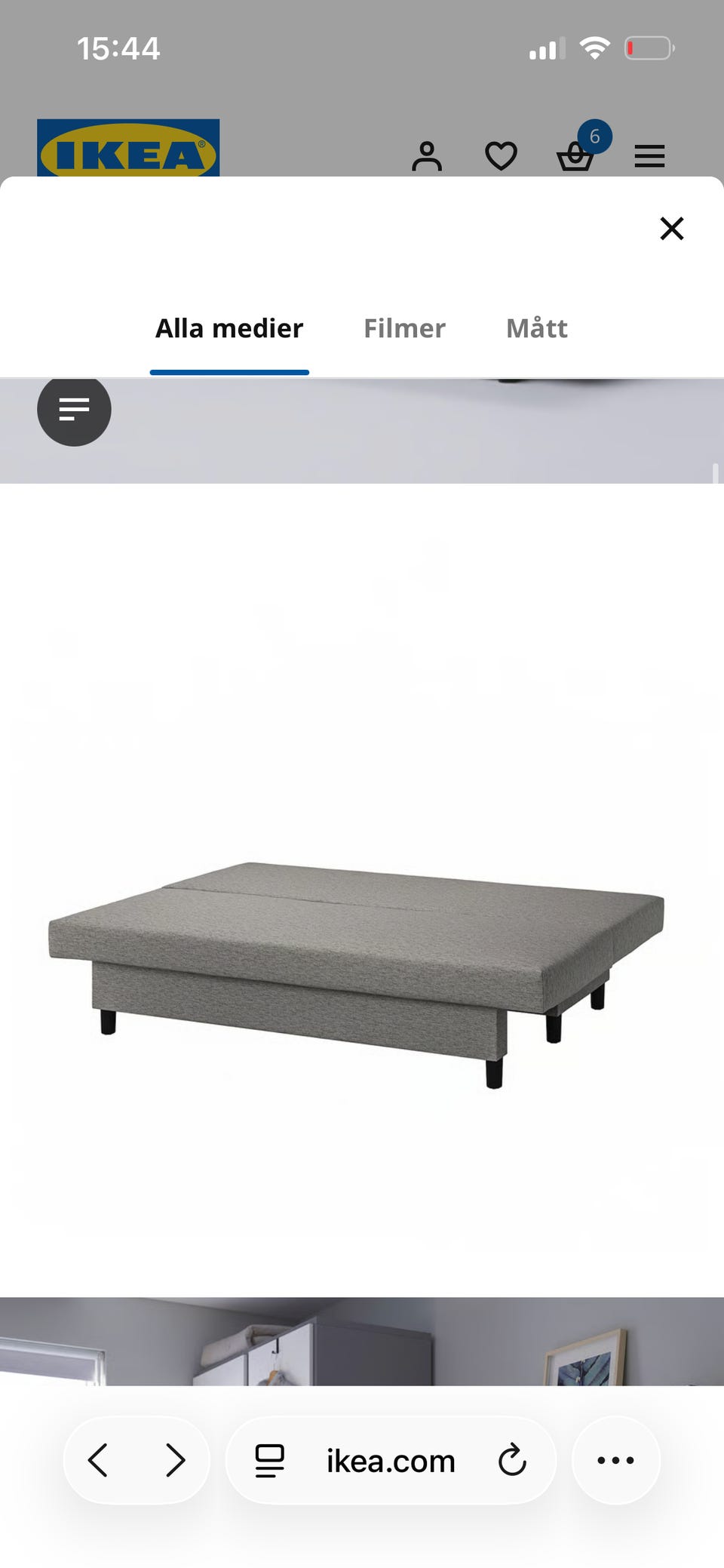Go forward in browser history
The width and height of the screenshot is (724, 1568).
coord(175,1460)
